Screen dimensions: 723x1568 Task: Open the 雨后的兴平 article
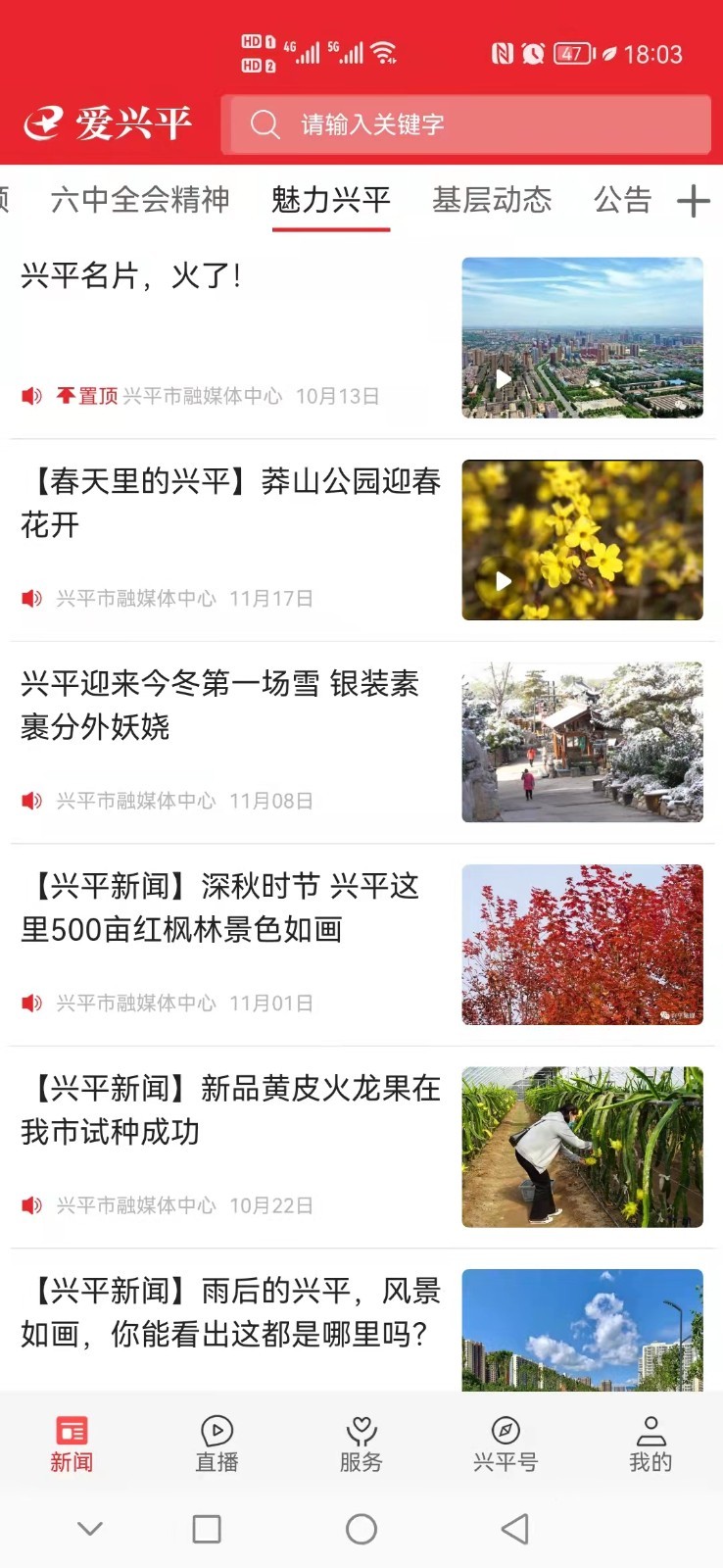point(231,1311)
